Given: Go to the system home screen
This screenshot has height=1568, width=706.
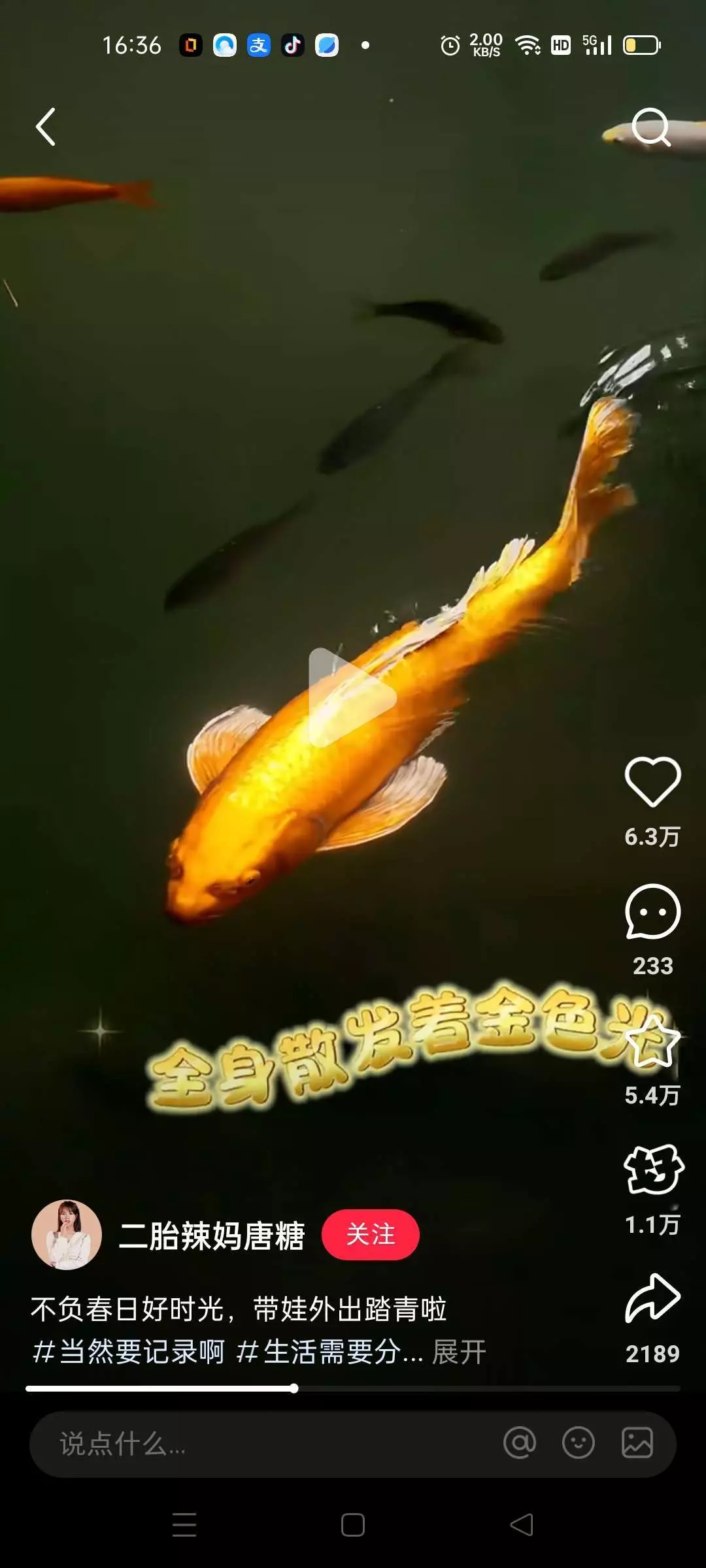Looking at the screenshot, I should (x=353, y=1525).
